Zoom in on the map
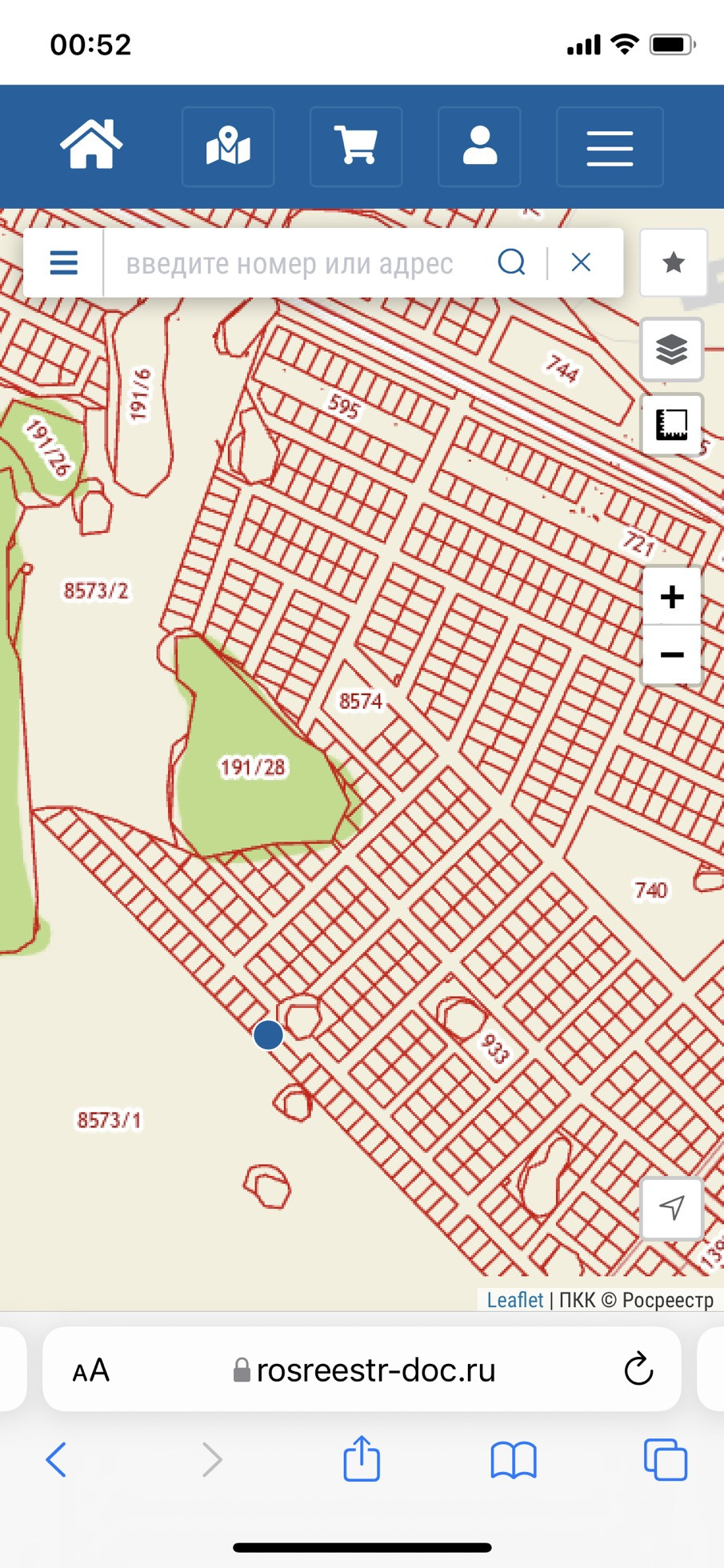Viewport: 724px width, 1568px height. (x=672, y=597)
